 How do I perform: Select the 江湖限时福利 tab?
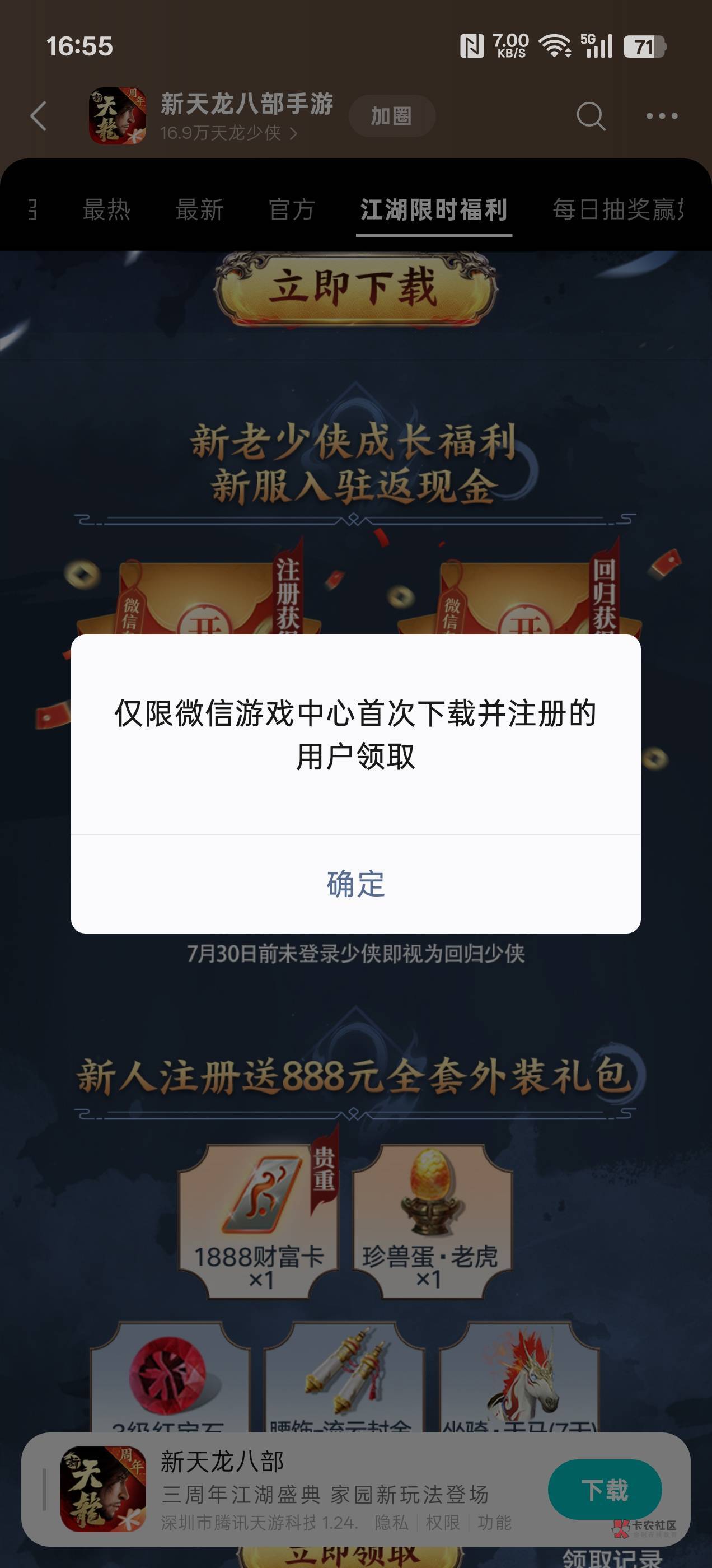[434, 210]
